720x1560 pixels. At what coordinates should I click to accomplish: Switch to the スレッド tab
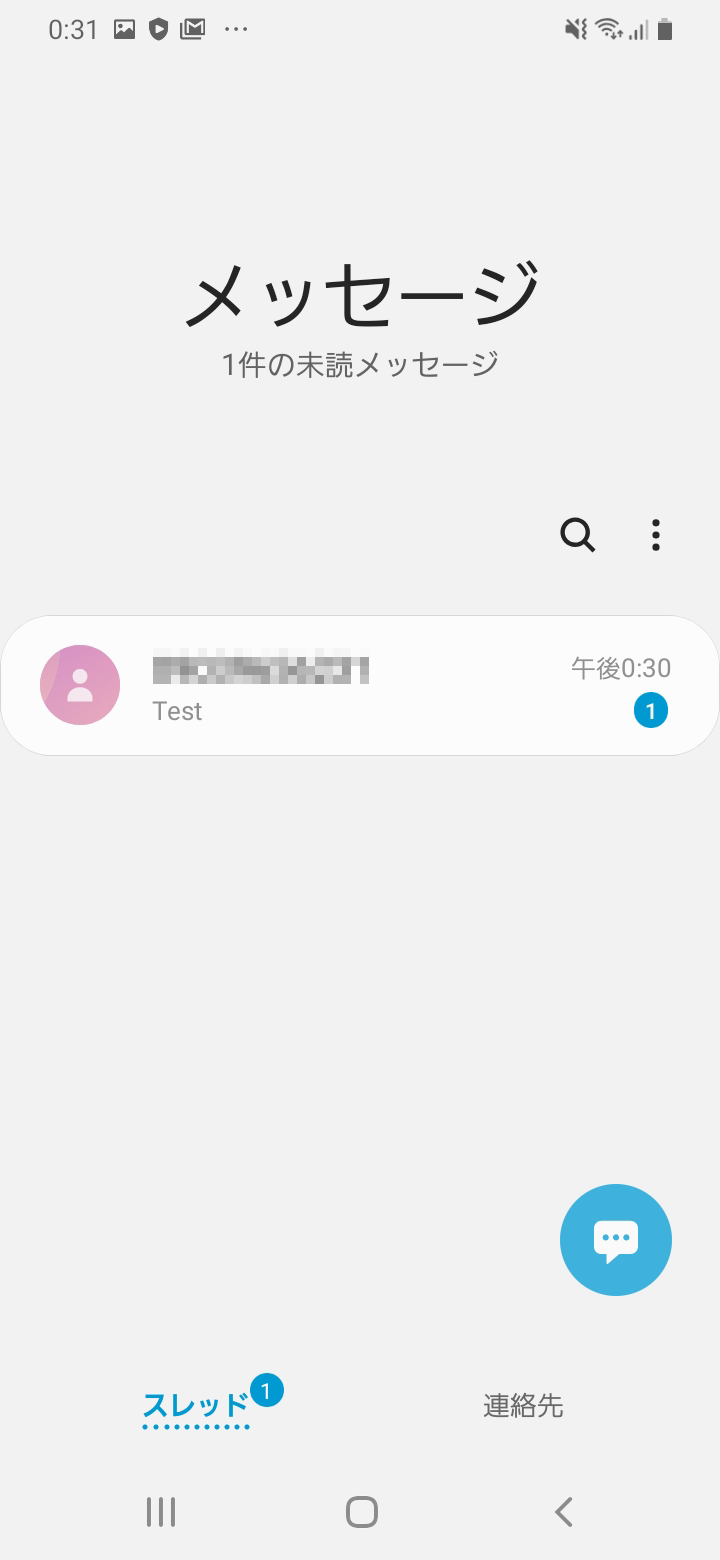click(196, 1406)
